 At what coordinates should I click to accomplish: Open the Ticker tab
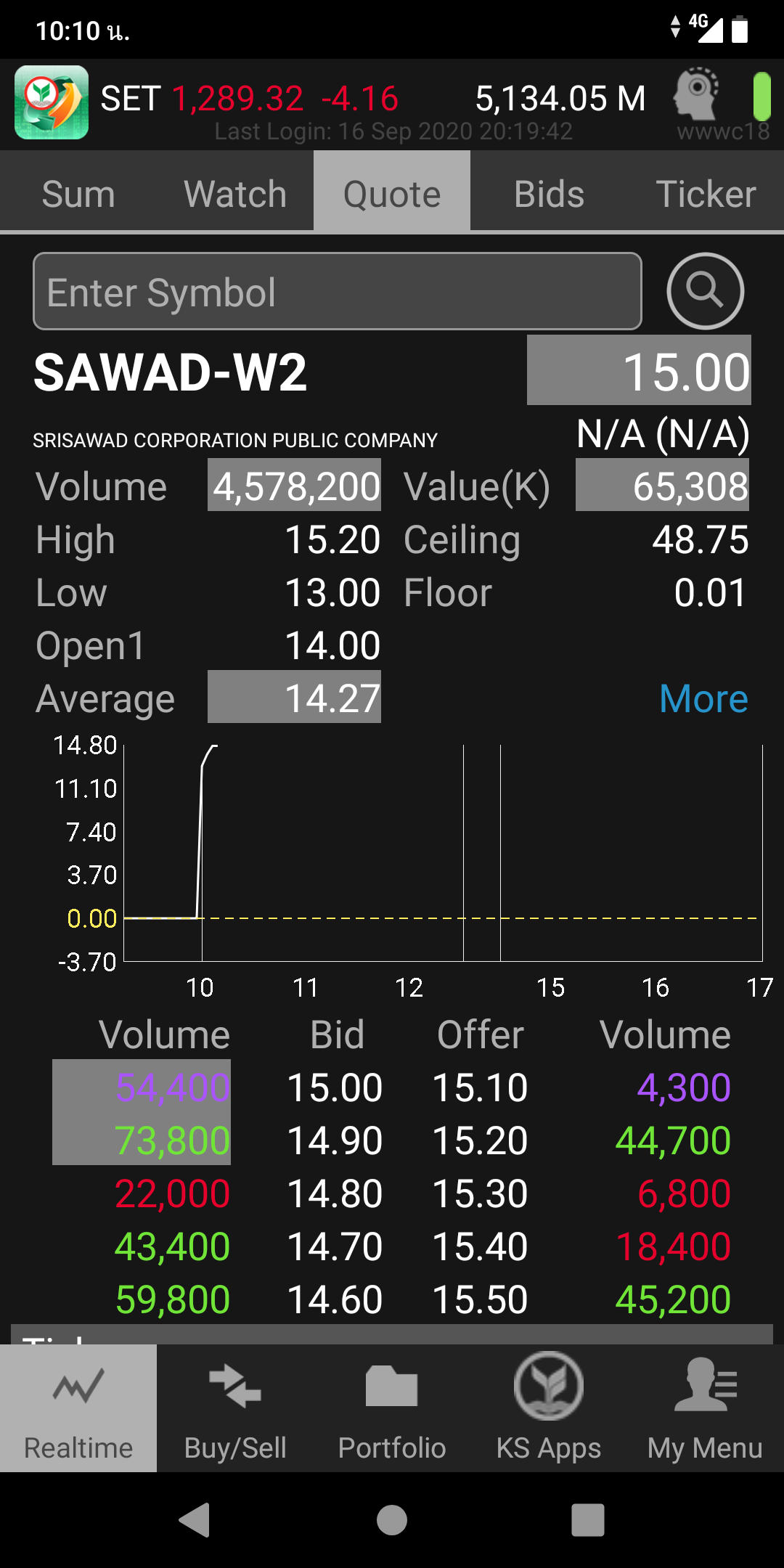coord(706,194)
